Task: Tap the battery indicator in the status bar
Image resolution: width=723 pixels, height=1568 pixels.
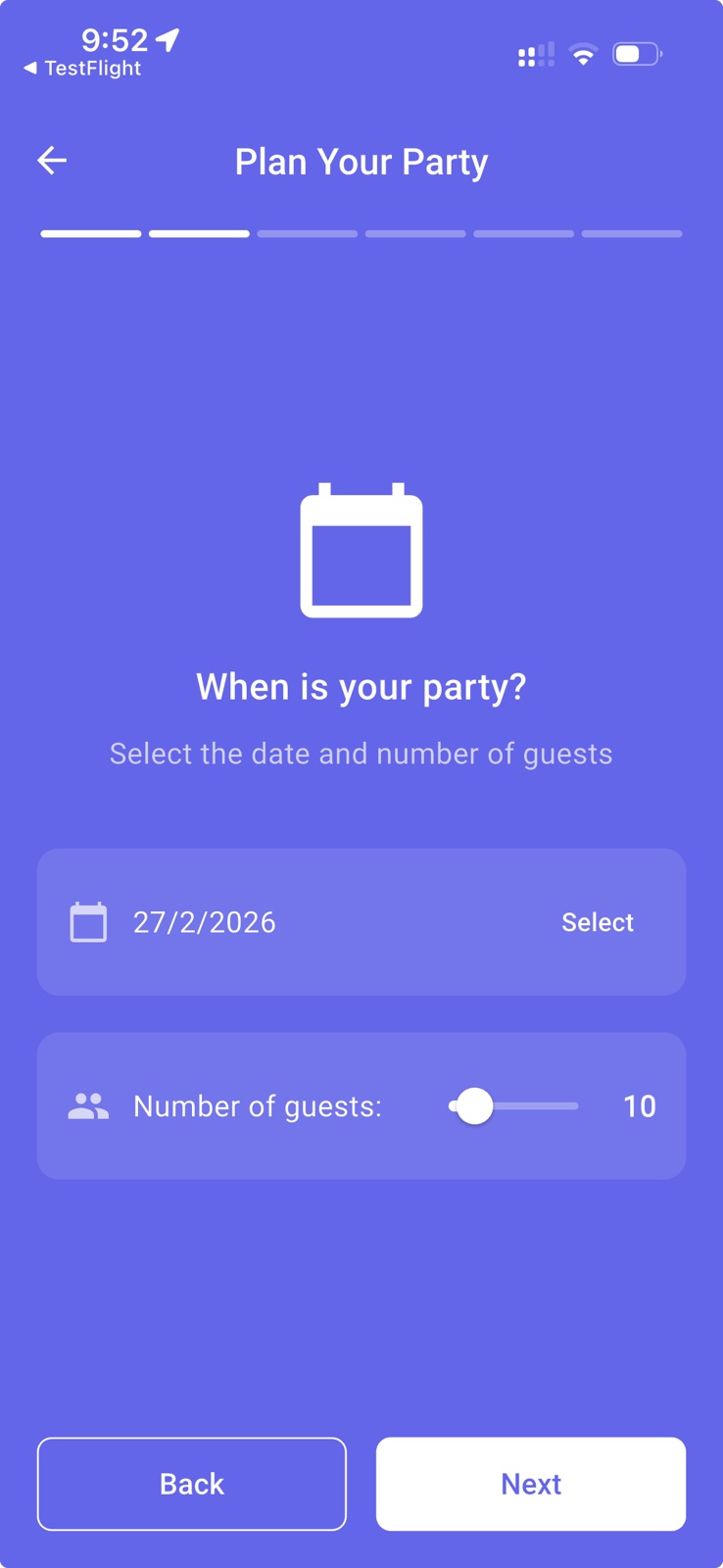Action: pyautogui.click(x=638, y=55)
